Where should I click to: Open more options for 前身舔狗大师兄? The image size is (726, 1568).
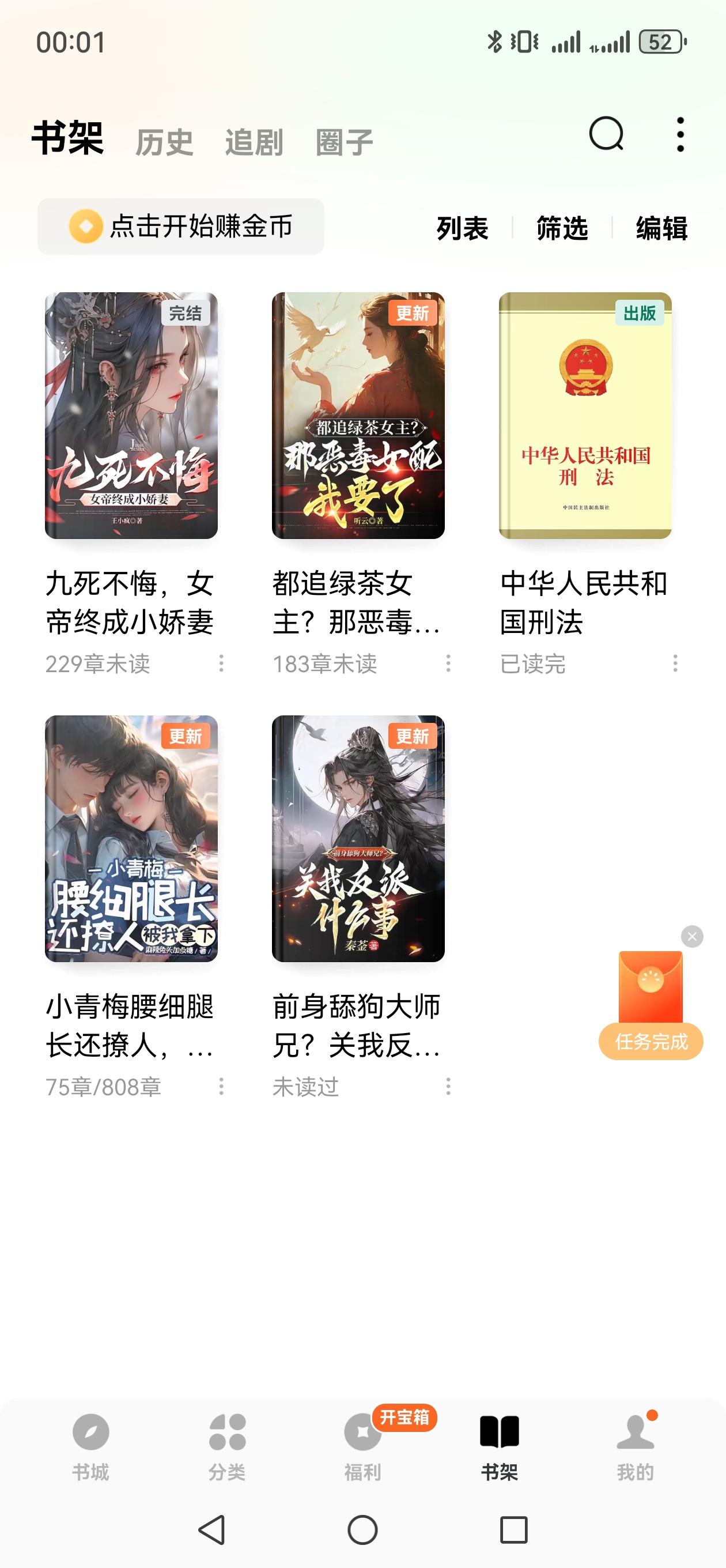click(448, 1087)
